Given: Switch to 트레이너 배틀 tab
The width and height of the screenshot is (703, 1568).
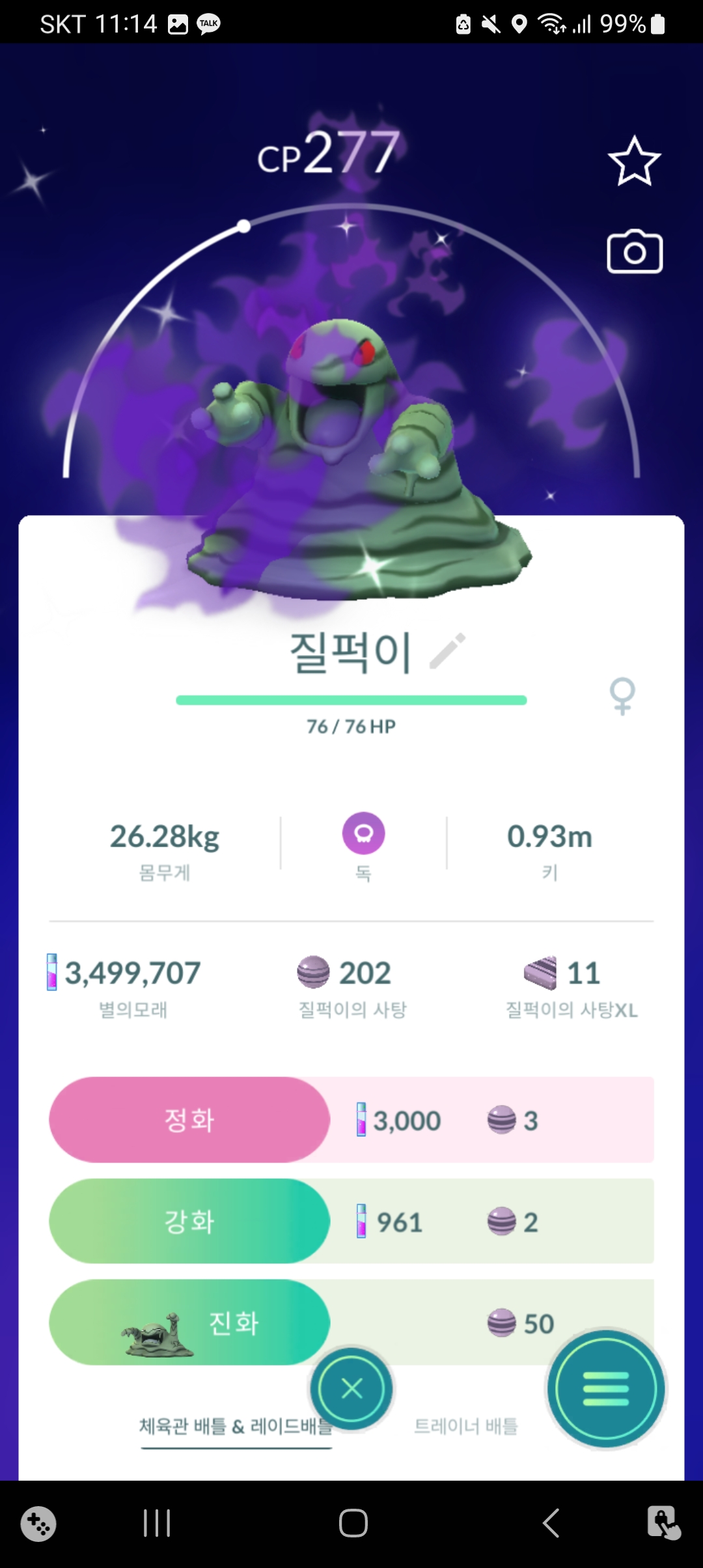Looking at the screenshot, I should (x=466, y=1426).
